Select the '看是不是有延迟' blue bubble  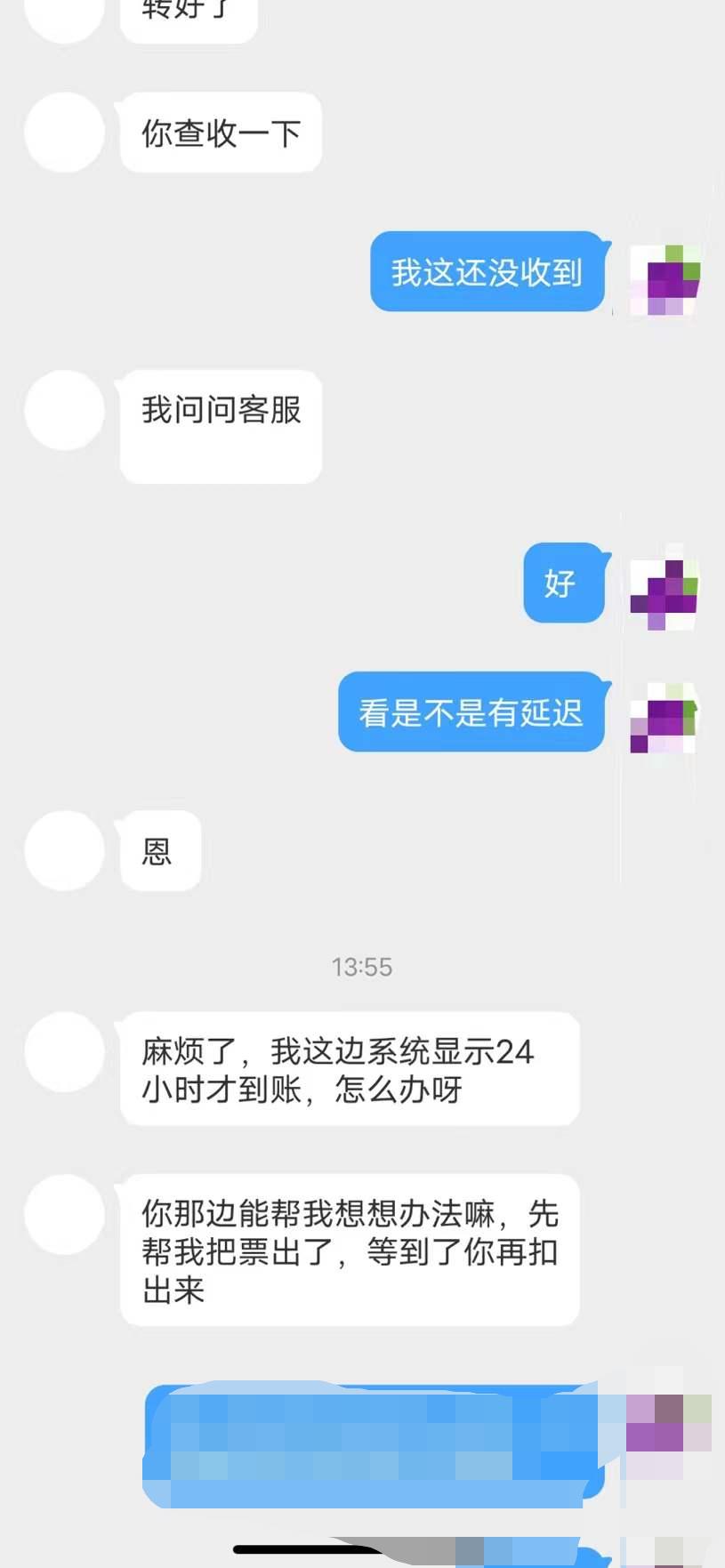coord(471,713)
